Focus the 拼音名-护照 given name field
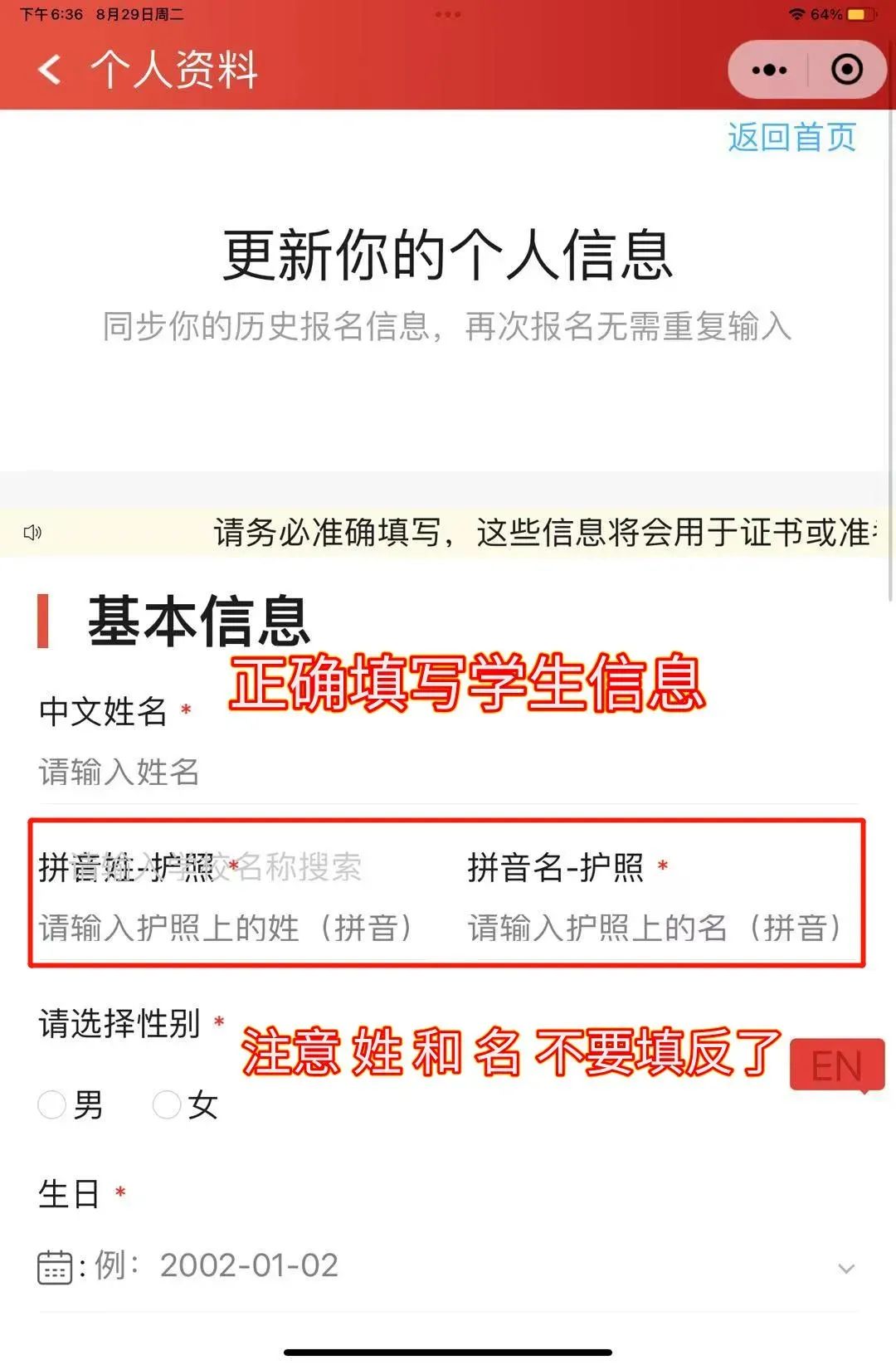The height and width of the screenshot is (1365, 896). [655, 928]
